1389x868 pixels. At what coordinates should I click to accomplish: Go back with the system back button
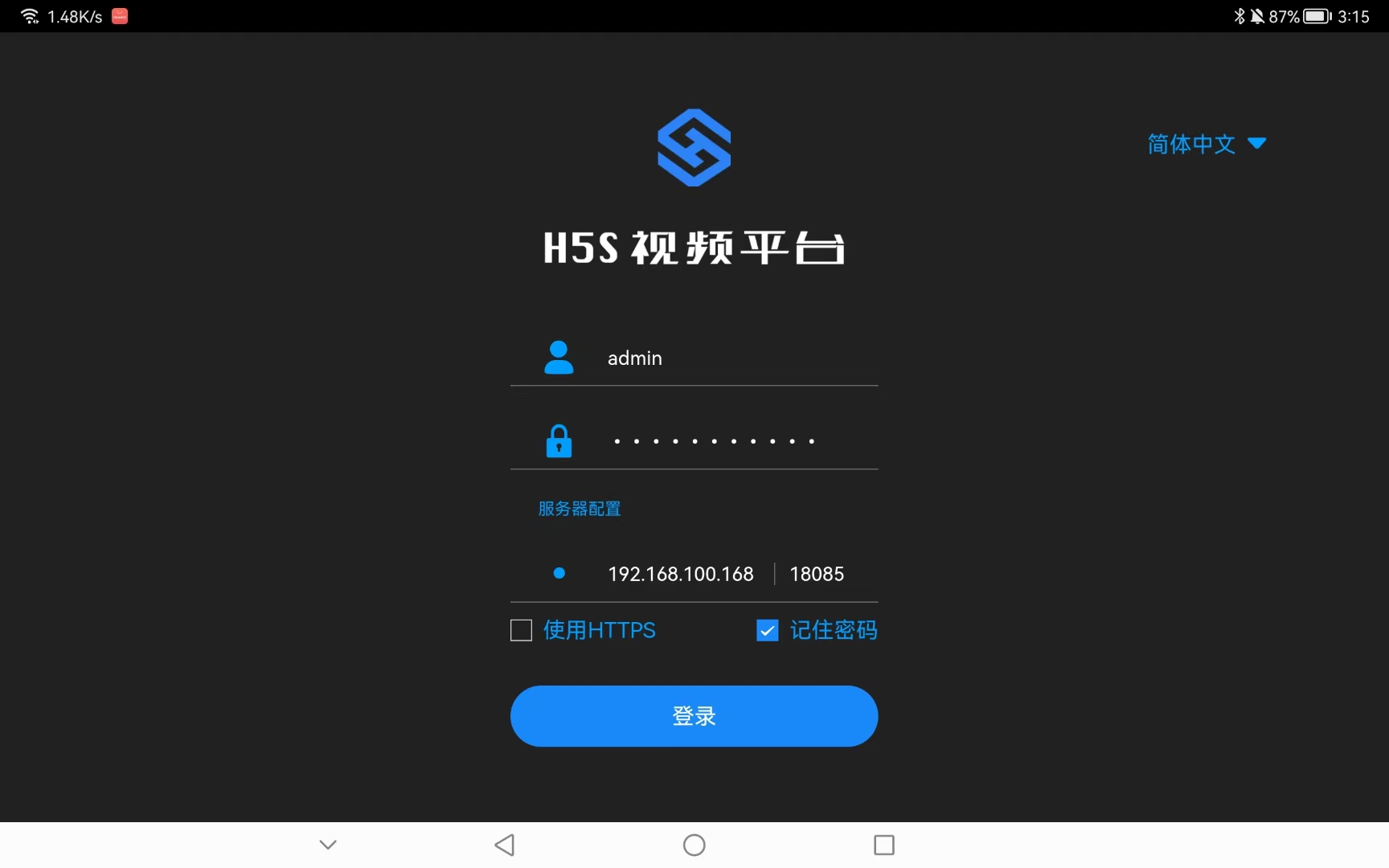coord(505,845)
